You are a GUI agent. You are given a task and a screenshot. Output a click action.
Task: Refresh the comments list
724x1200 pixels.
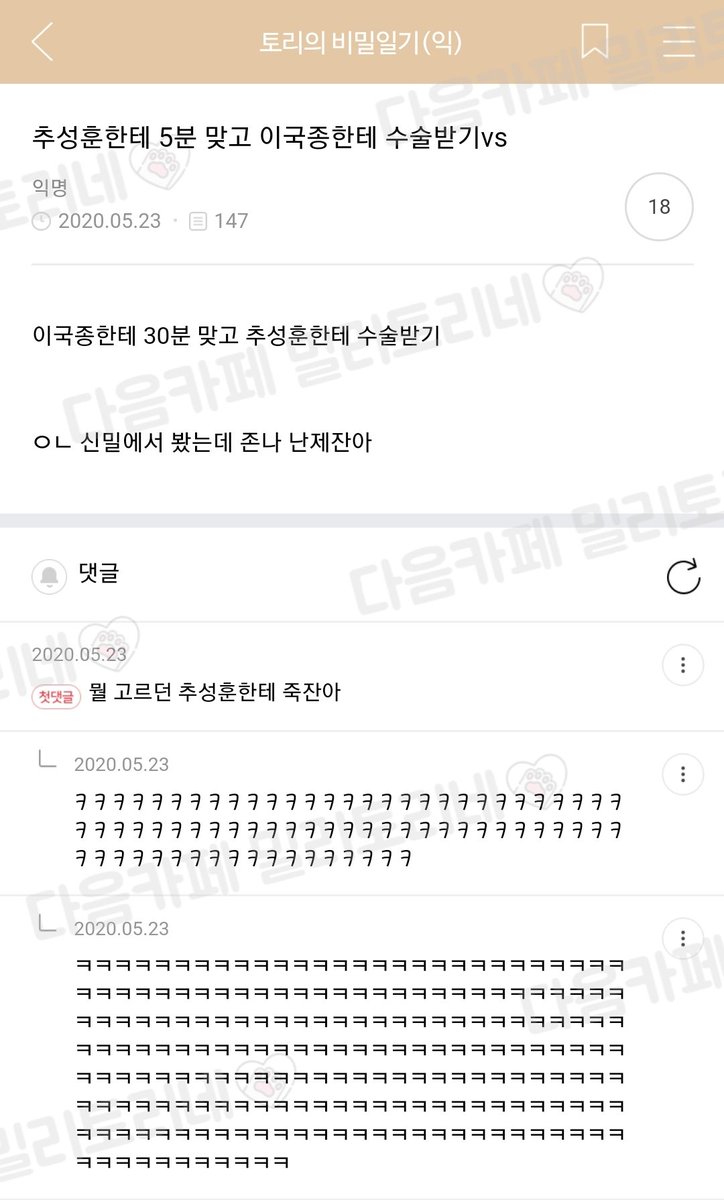point(683,577)
